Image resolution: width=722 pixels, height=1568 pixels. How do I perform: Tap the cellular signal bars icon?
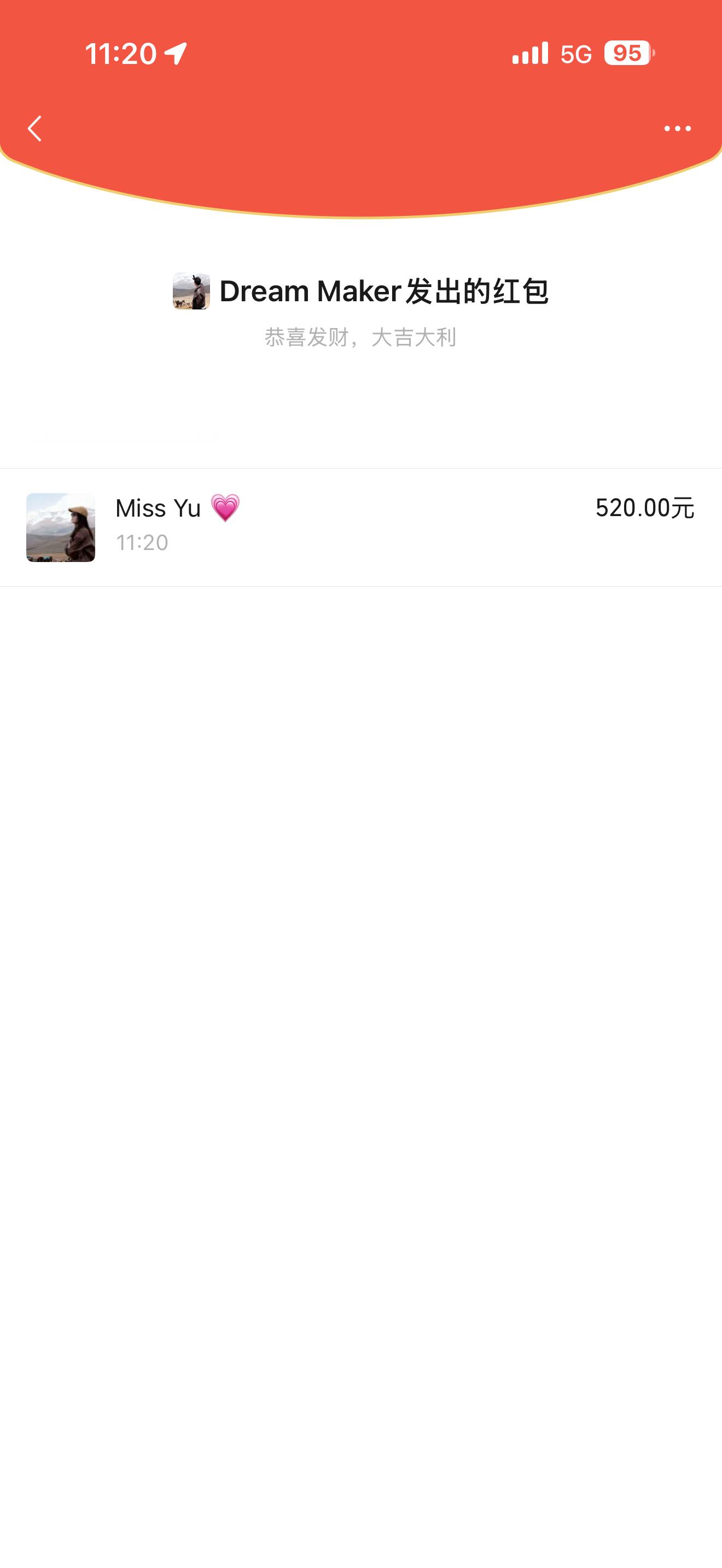click(532, 54)
